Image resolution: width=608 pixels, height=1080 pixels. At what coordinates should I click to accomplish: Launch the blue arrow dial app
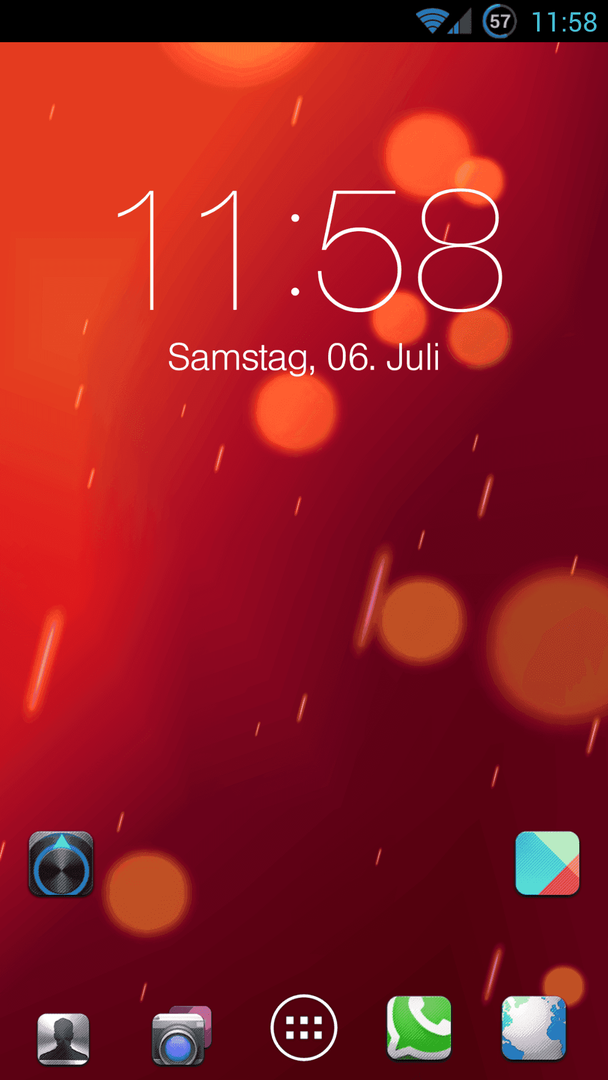point(61,863)
